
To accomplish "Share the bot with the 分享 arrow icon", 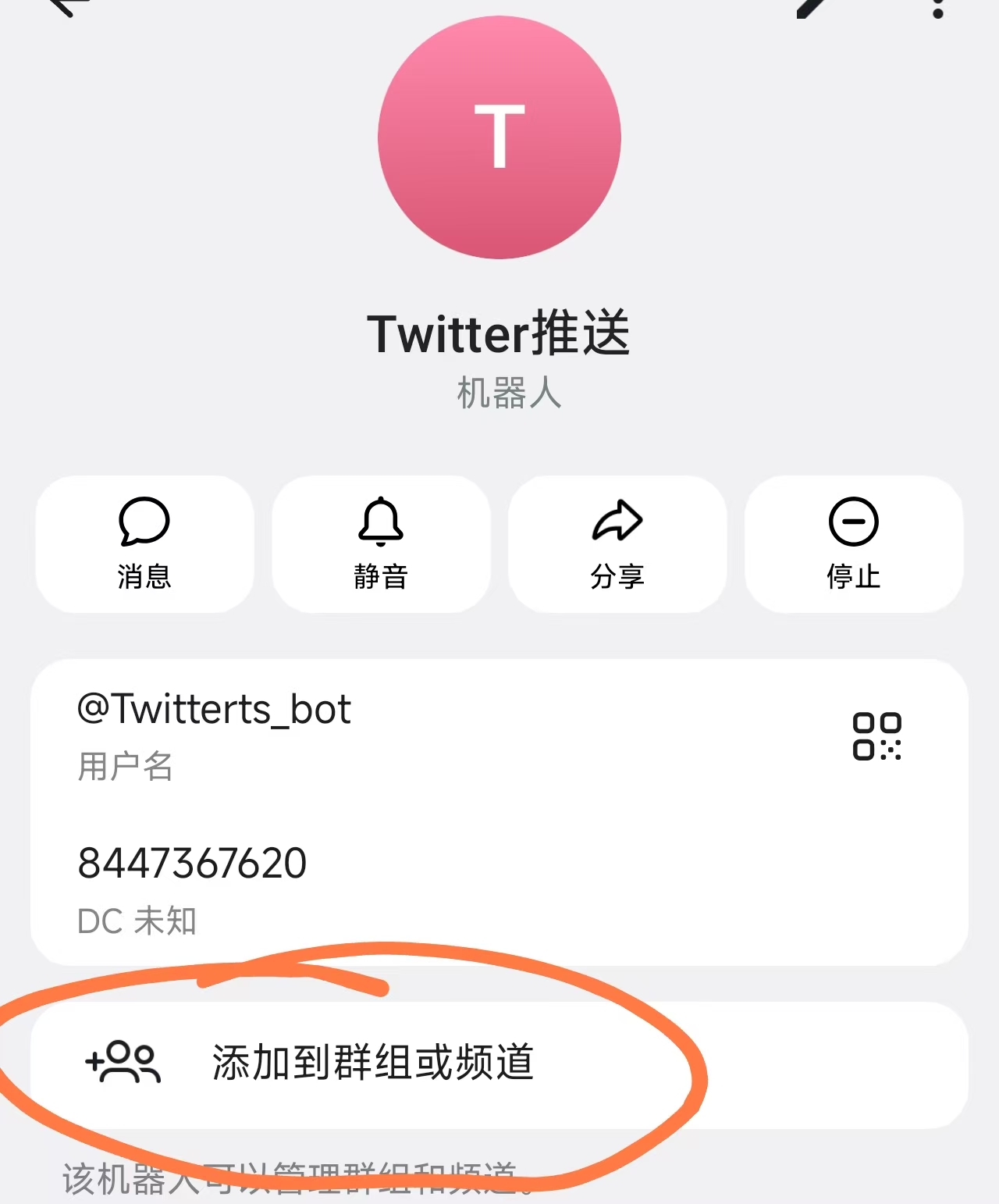I will (x=617, y=544).
